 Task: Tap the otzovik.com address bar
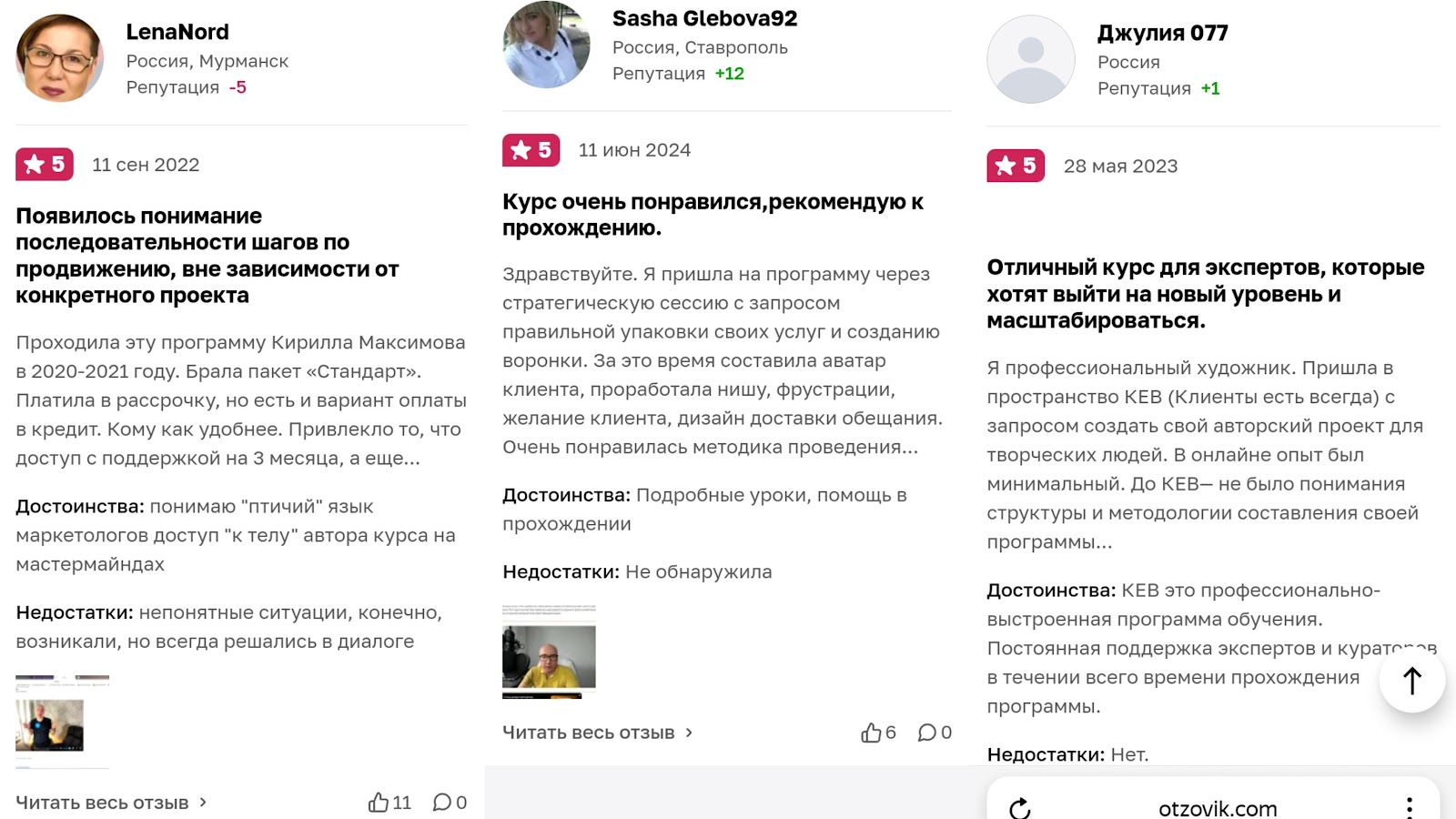(x=1217, y=808)
